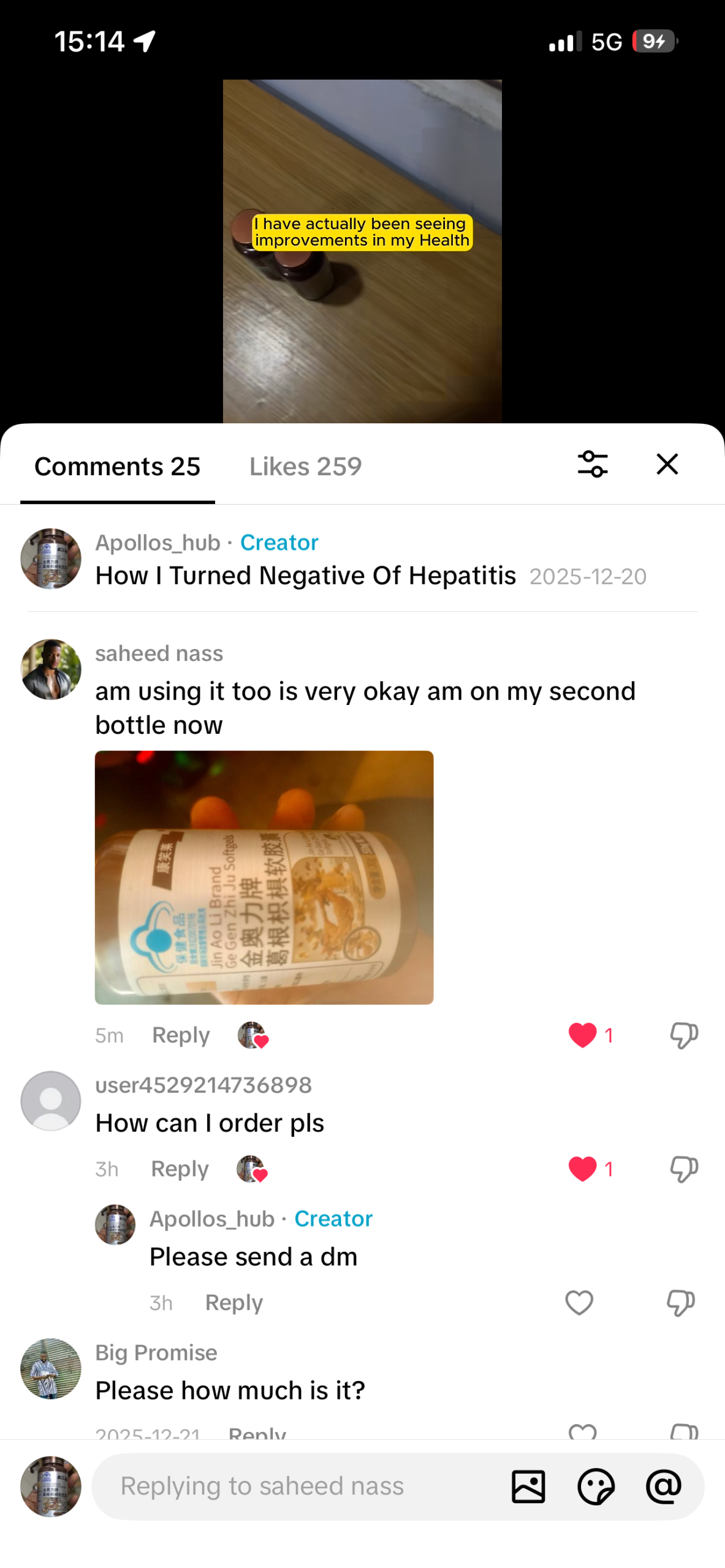Viewport: 725px width, 1568px height.
Task: Attach a photo to the reply
Action: pyautogui.click(x=528, y=1486)
